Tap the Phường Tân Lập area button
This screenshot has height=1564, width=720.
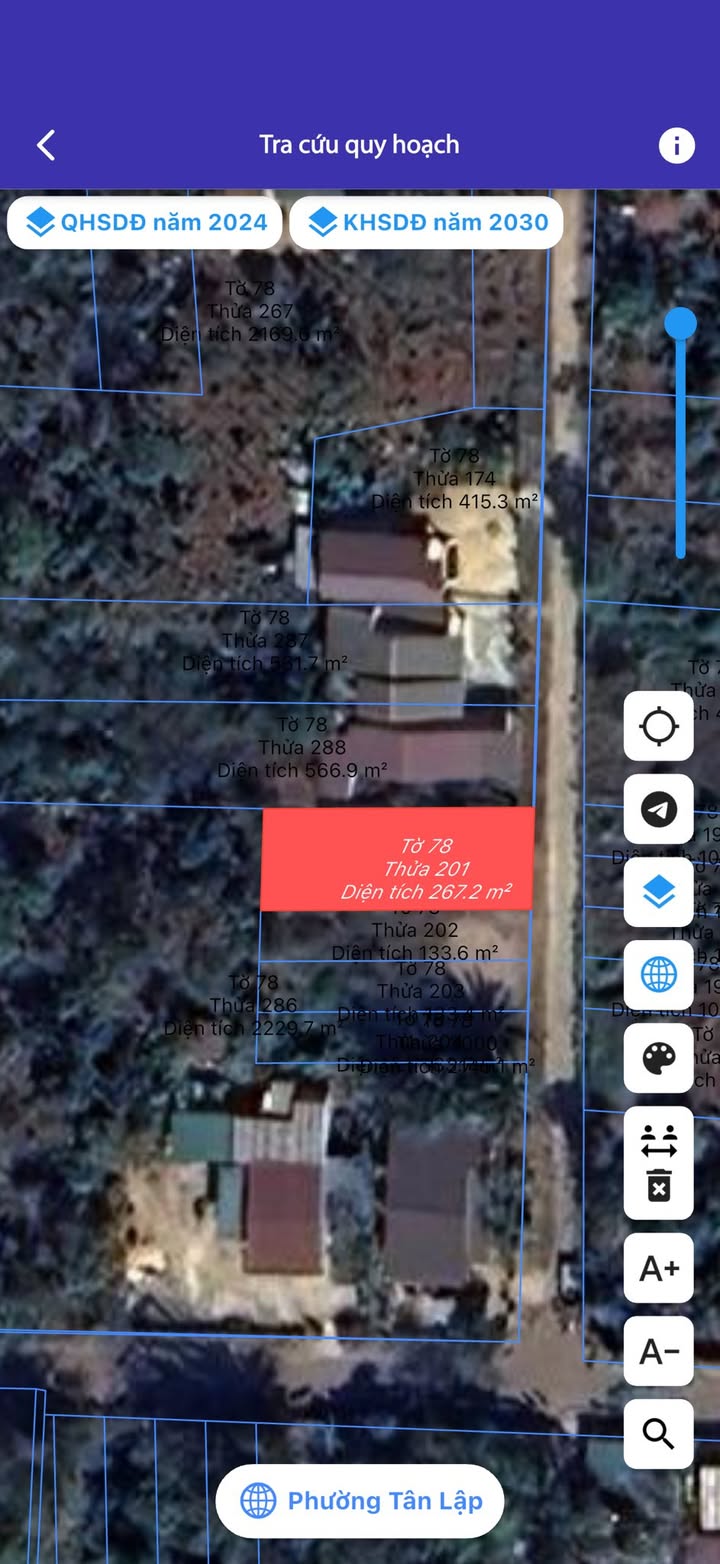click(360, 1501)
